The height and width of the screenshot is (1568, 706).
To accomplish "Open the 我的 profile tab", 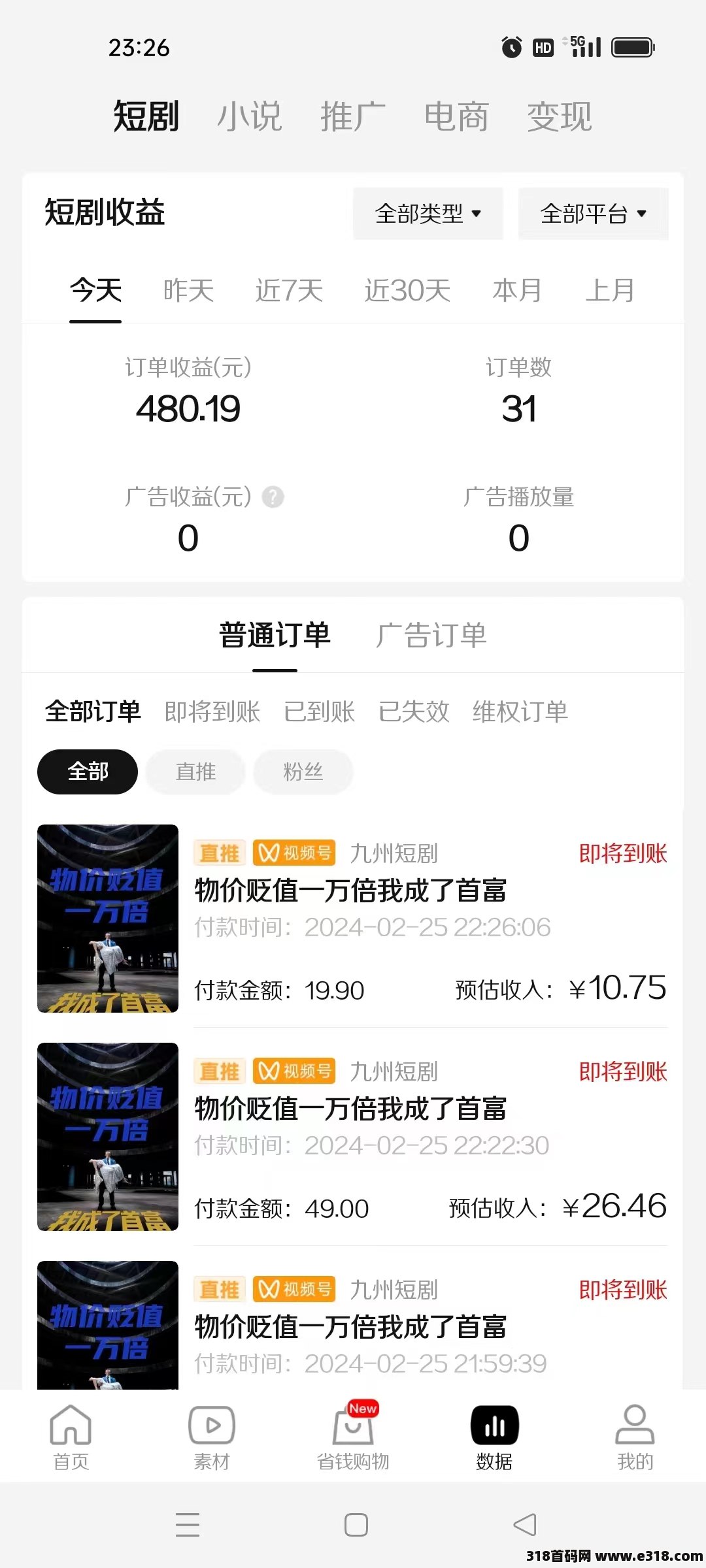I will click(635, 1437).
